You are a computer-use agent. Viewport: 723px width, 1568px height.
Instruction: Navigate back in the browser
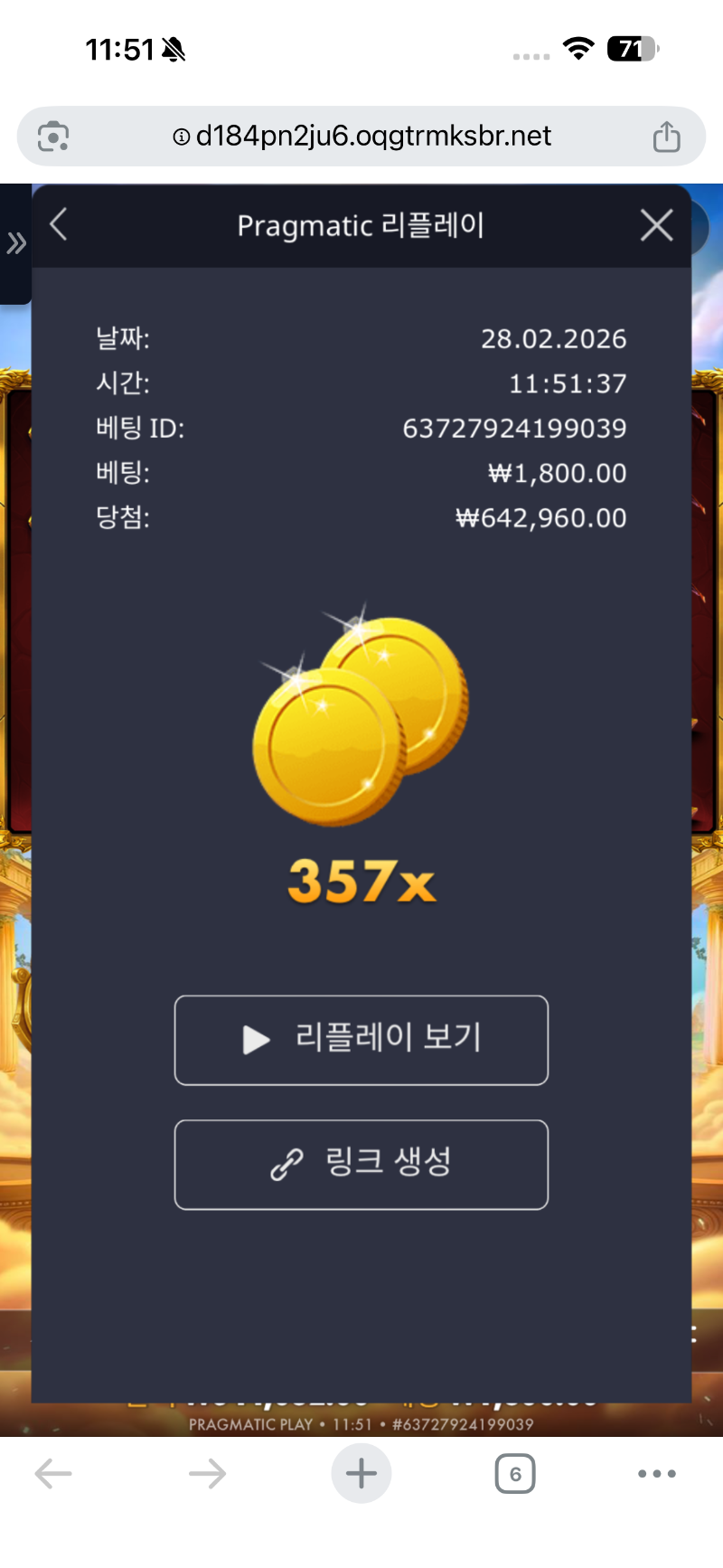pos(53,1474)
